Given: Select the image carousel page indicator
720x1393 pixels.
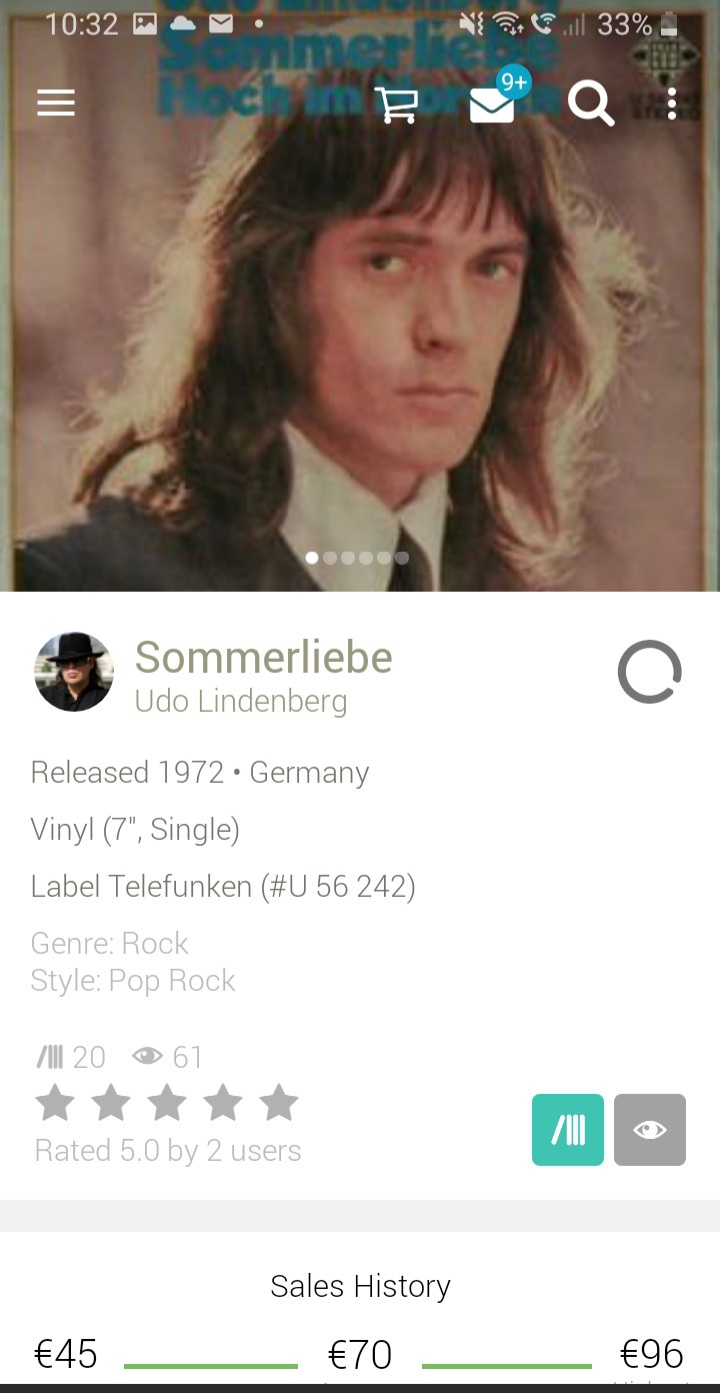Looking at the screenshot, I should [x=357, y=558].
